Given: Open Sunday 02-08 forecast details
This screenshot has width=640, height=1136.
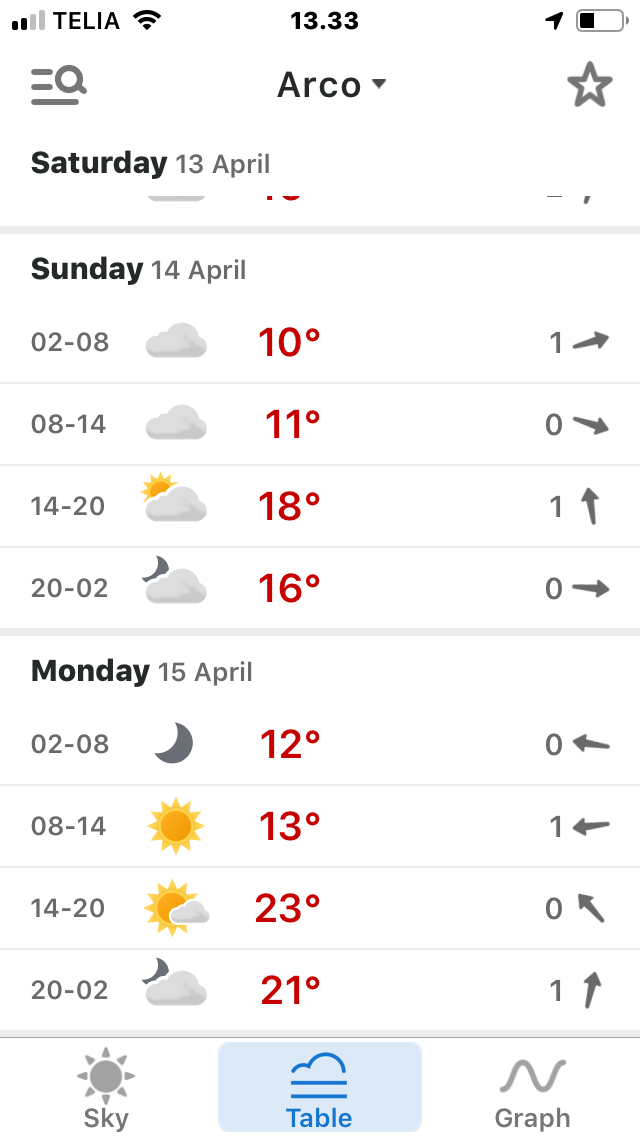Looking at the screenshot, I should click(320, 343).
